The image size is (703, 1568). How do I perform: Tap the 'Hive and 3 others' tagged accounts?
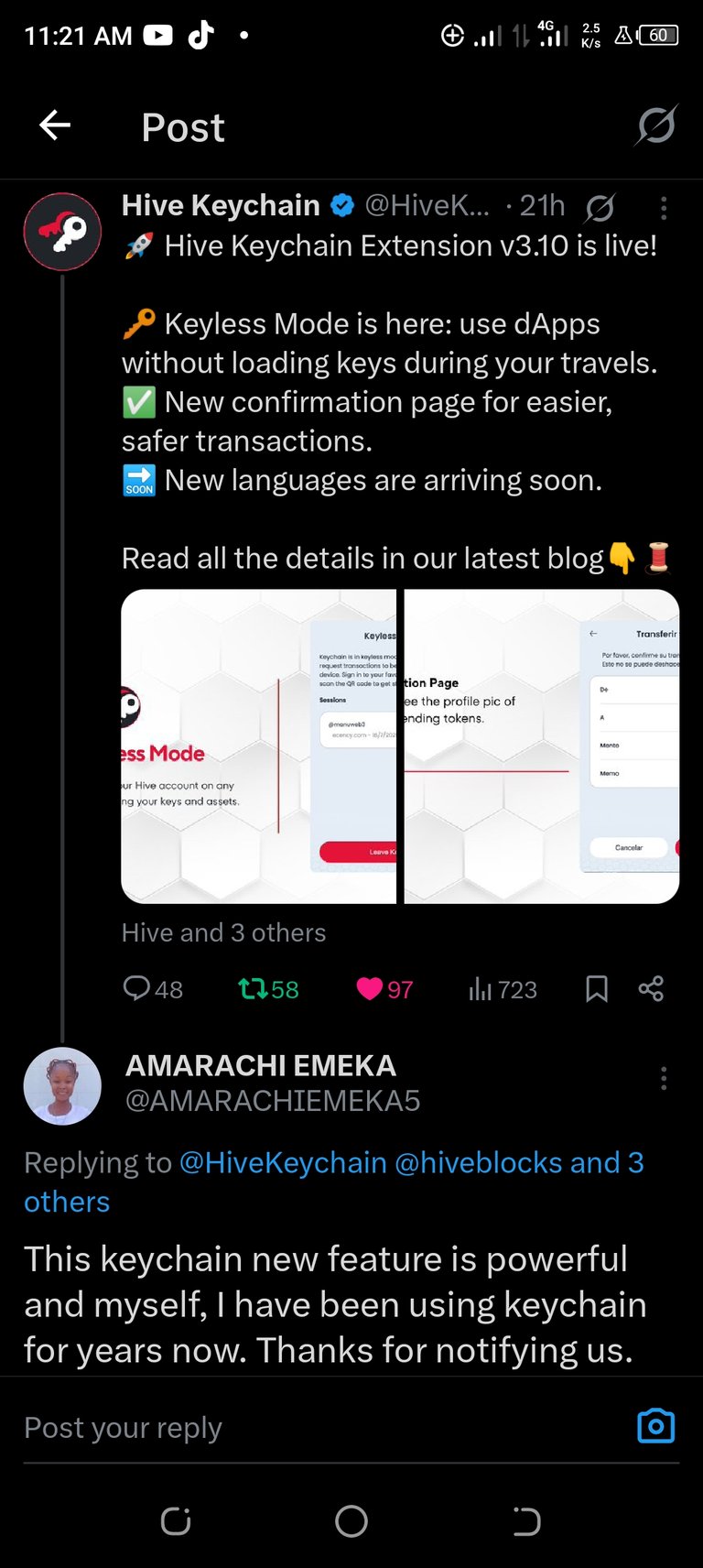pyautogui.click(x=223, y=932)
